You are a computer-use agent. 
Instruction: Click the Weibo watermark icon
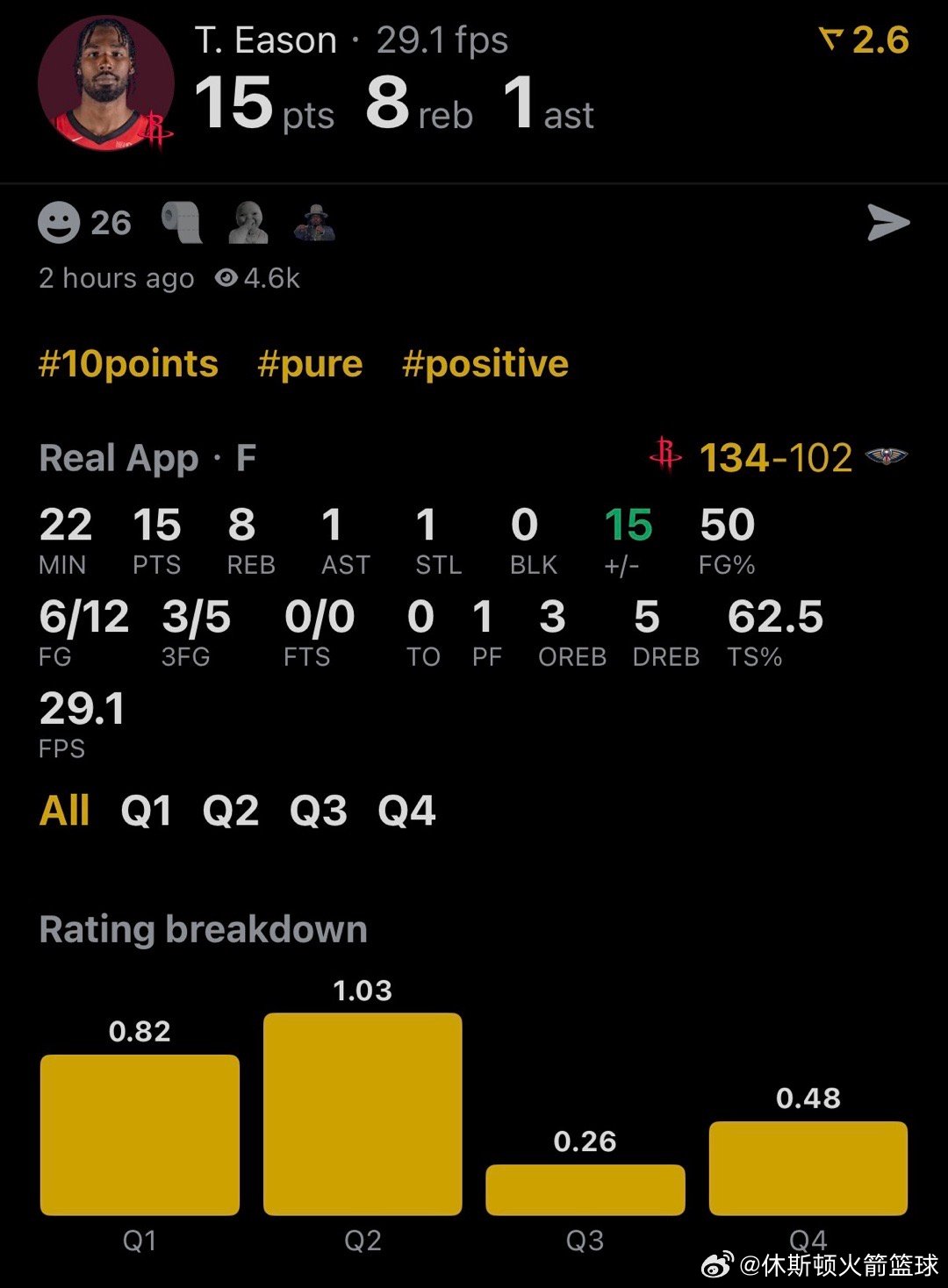[x=717, y=1264]
